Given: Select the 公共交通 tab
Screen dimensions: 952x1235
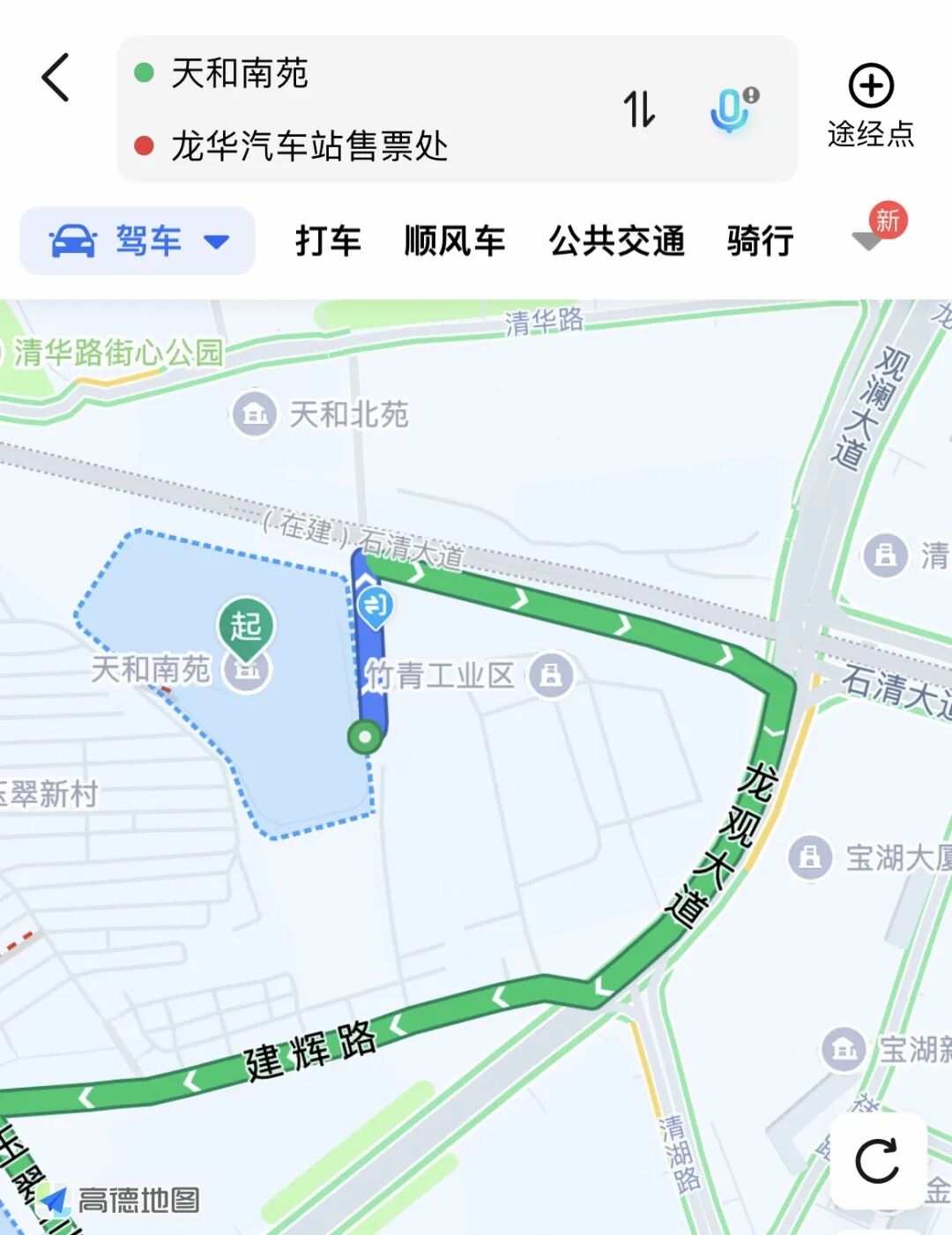Looking at the screenshot, I should tap(616, 241).
